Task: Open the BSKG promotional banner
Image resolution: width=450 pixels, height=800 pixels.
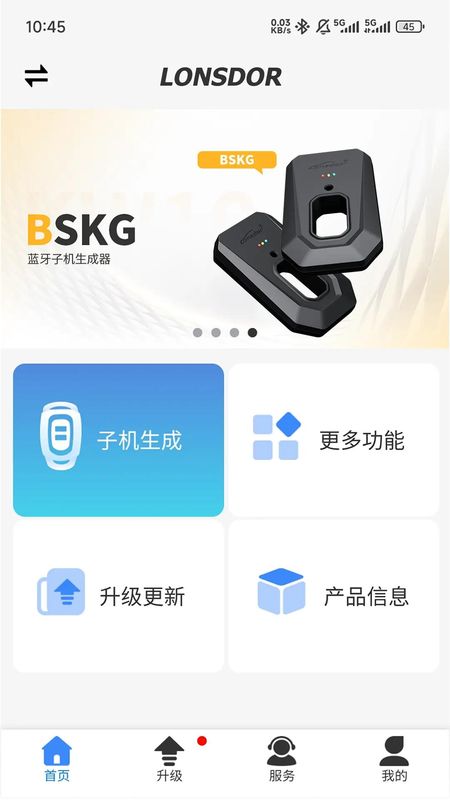Action: (x=225, y=229)
